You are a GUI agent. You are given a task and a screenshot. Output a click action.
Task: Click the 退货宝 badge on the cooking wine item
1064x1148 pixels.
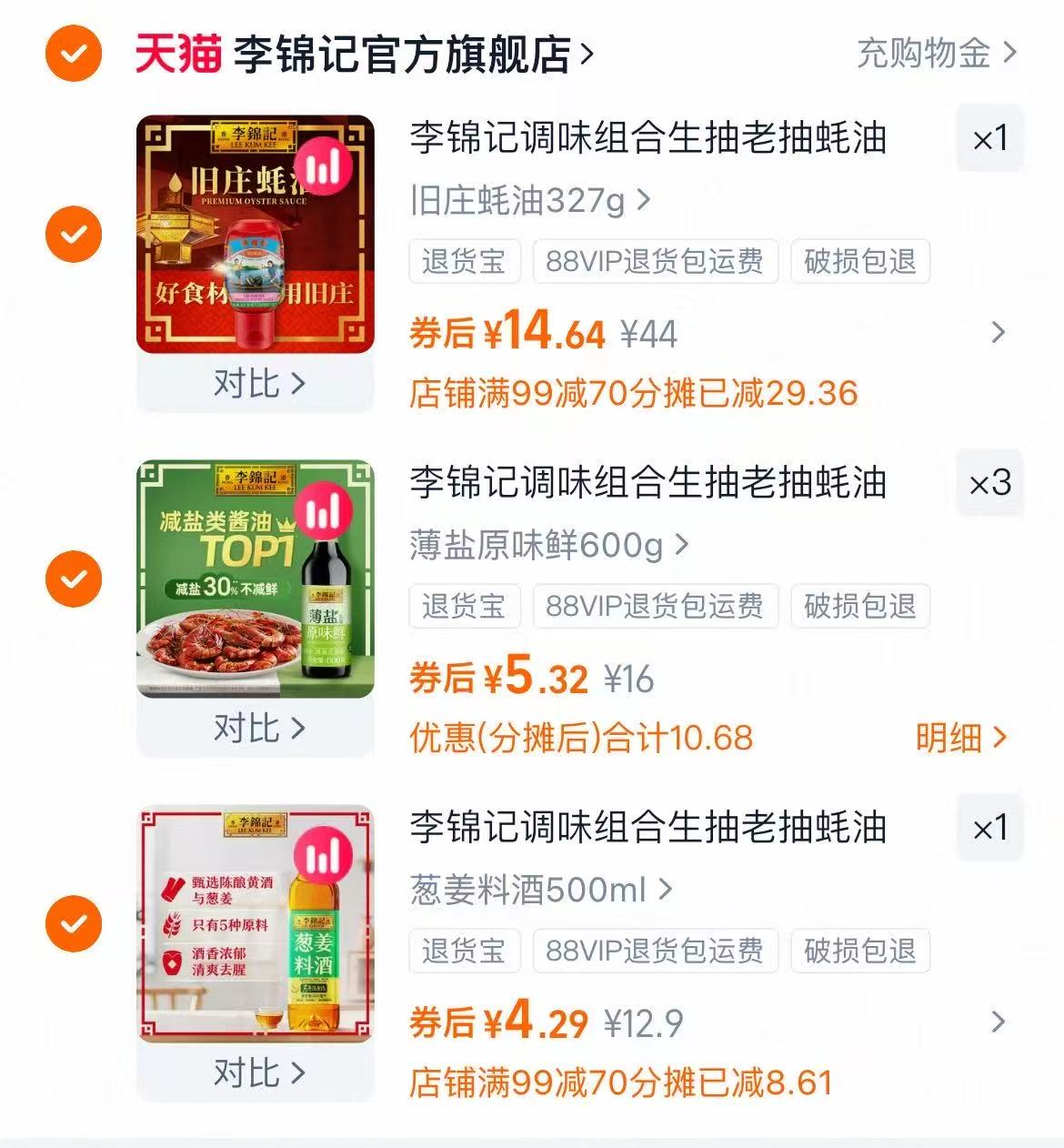(464, 952)
